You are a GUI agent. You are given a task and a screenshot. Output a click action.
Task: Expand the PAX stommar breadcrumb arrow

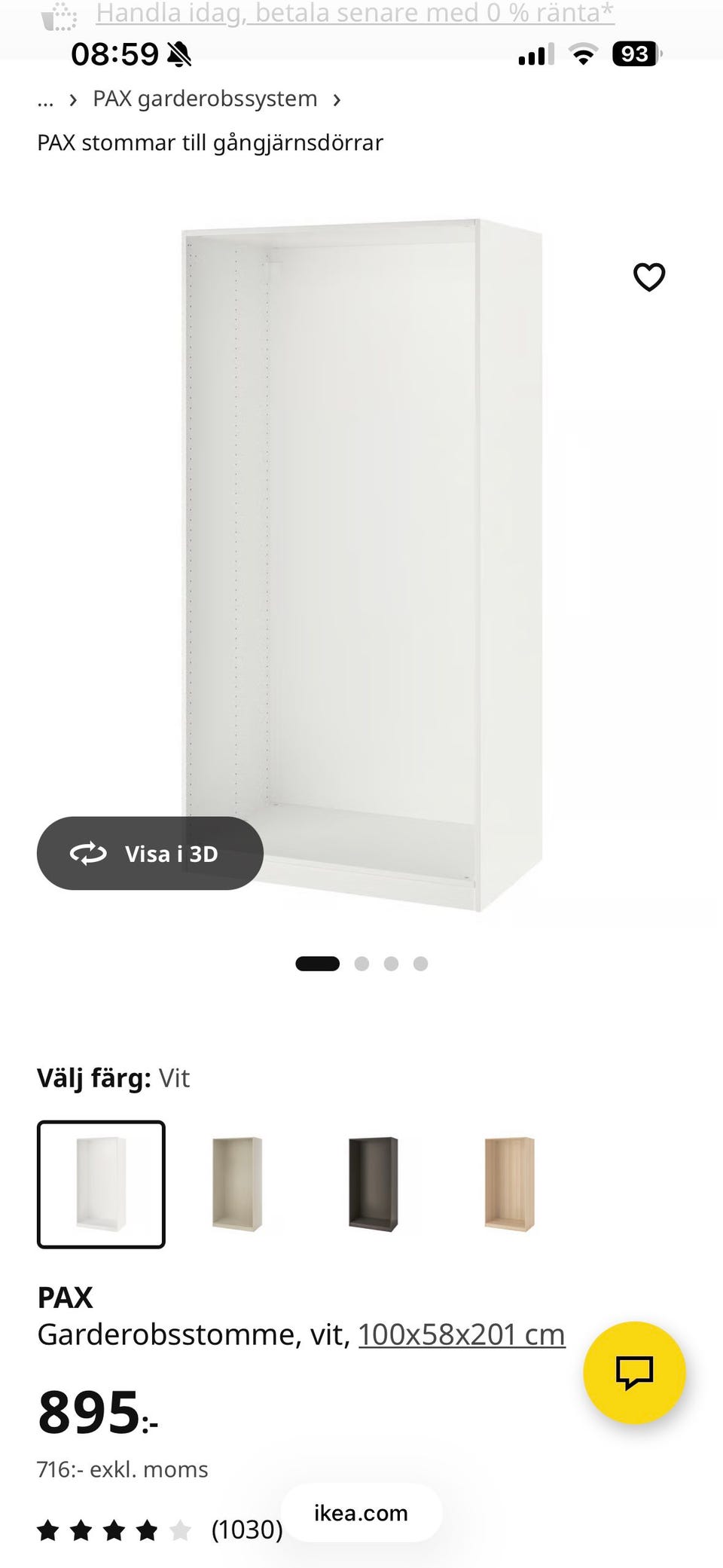coord(338,99)
